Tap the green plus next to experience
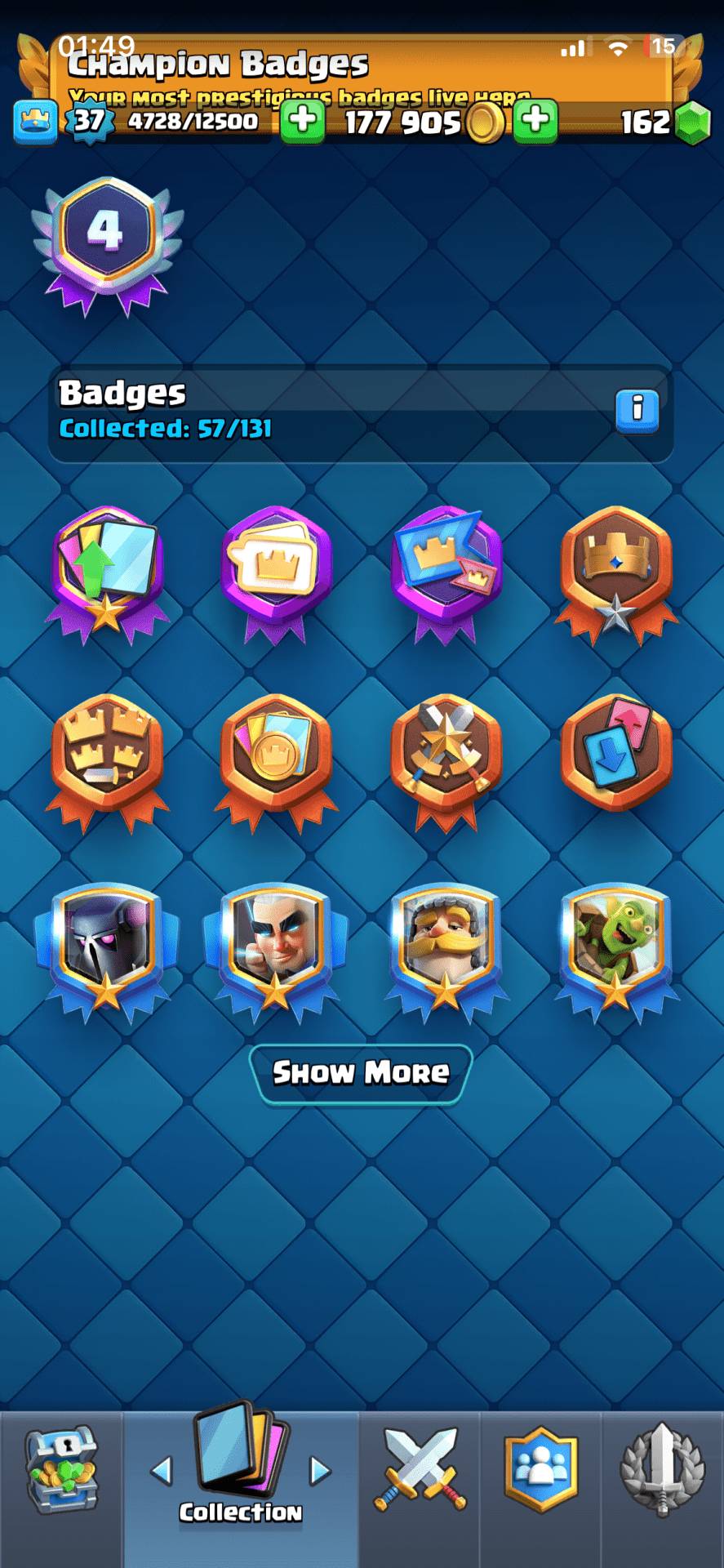 pyautogui.click(x=302, y=122)
